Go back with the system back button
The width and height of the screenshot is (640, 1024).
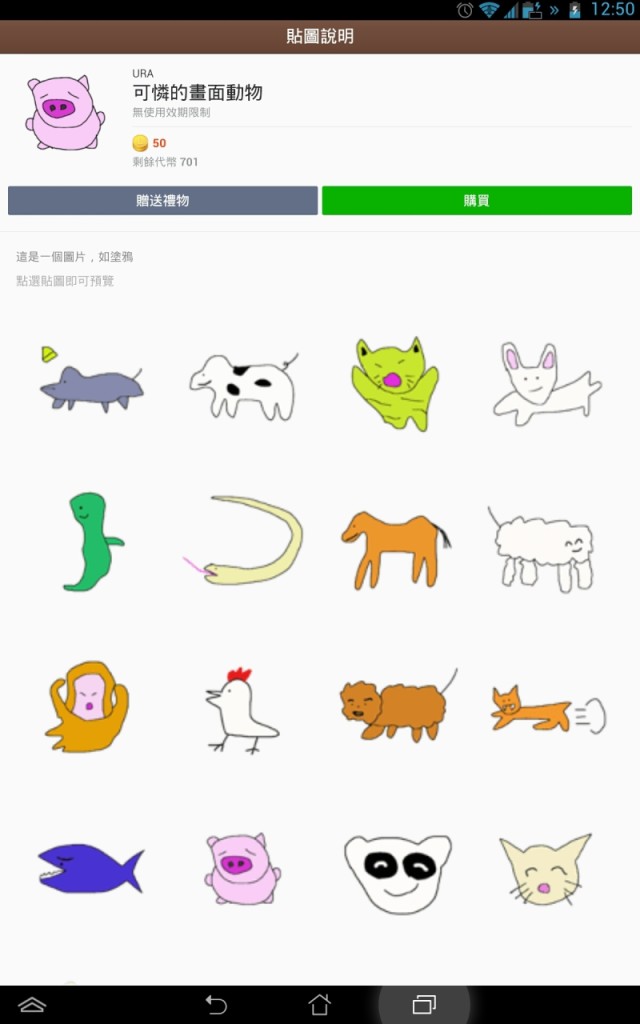click(216, 1004)
